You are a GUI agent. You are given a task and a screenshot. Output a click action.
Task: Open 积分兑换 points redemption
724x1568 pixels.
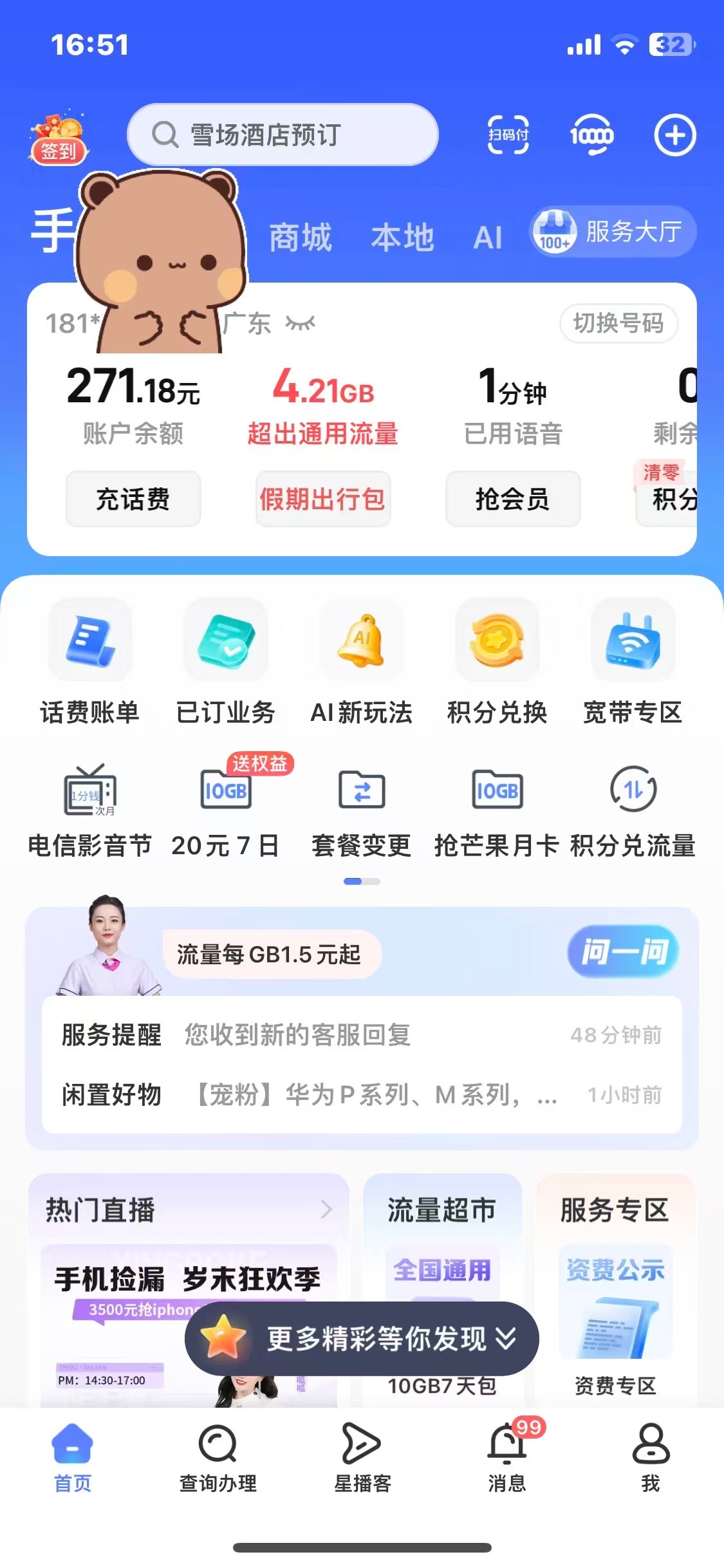(497, 663)
